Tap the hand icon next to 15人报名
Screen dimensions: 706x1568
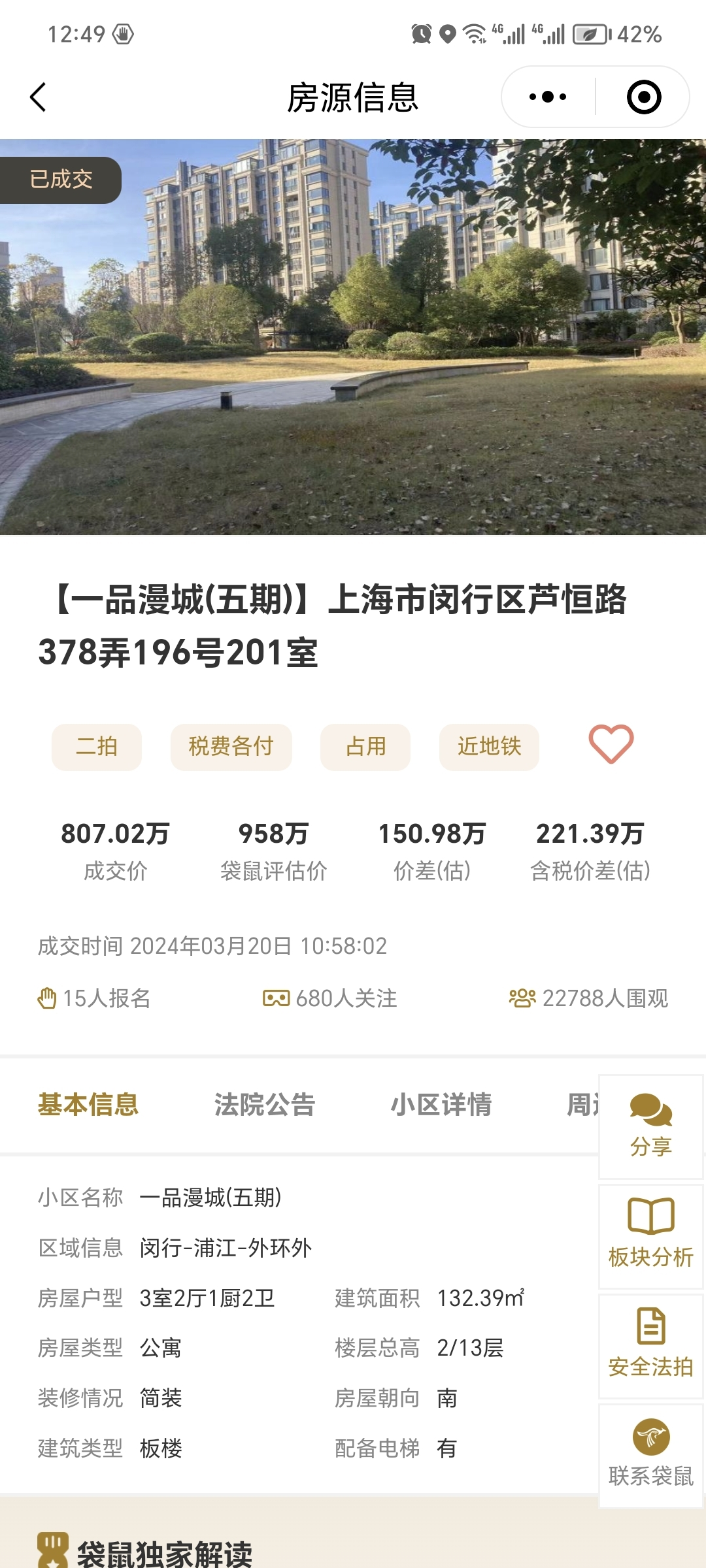pyautogui.click(x=47, y=998)
